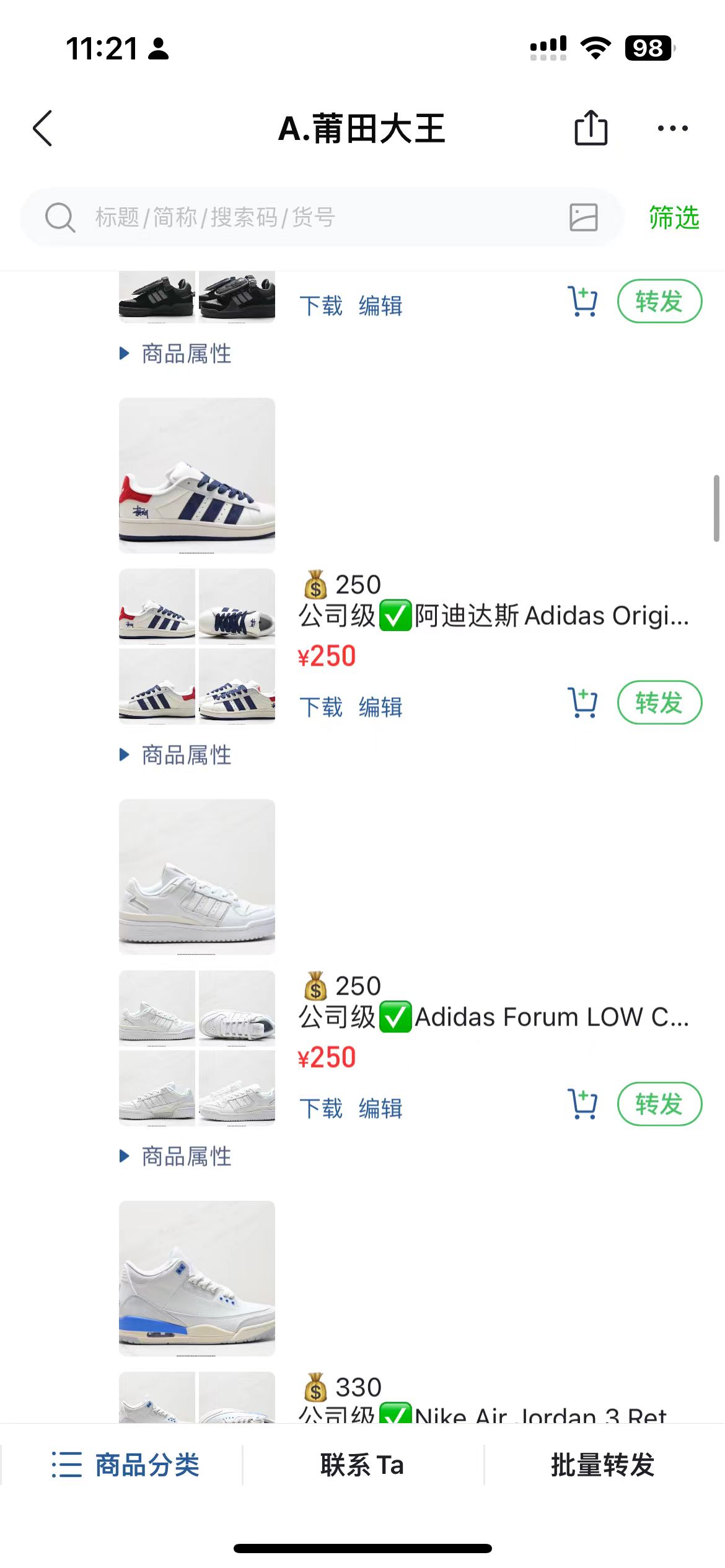
Task: Tap 下载 for the Adidas Originals item
Action: [321, 707]
